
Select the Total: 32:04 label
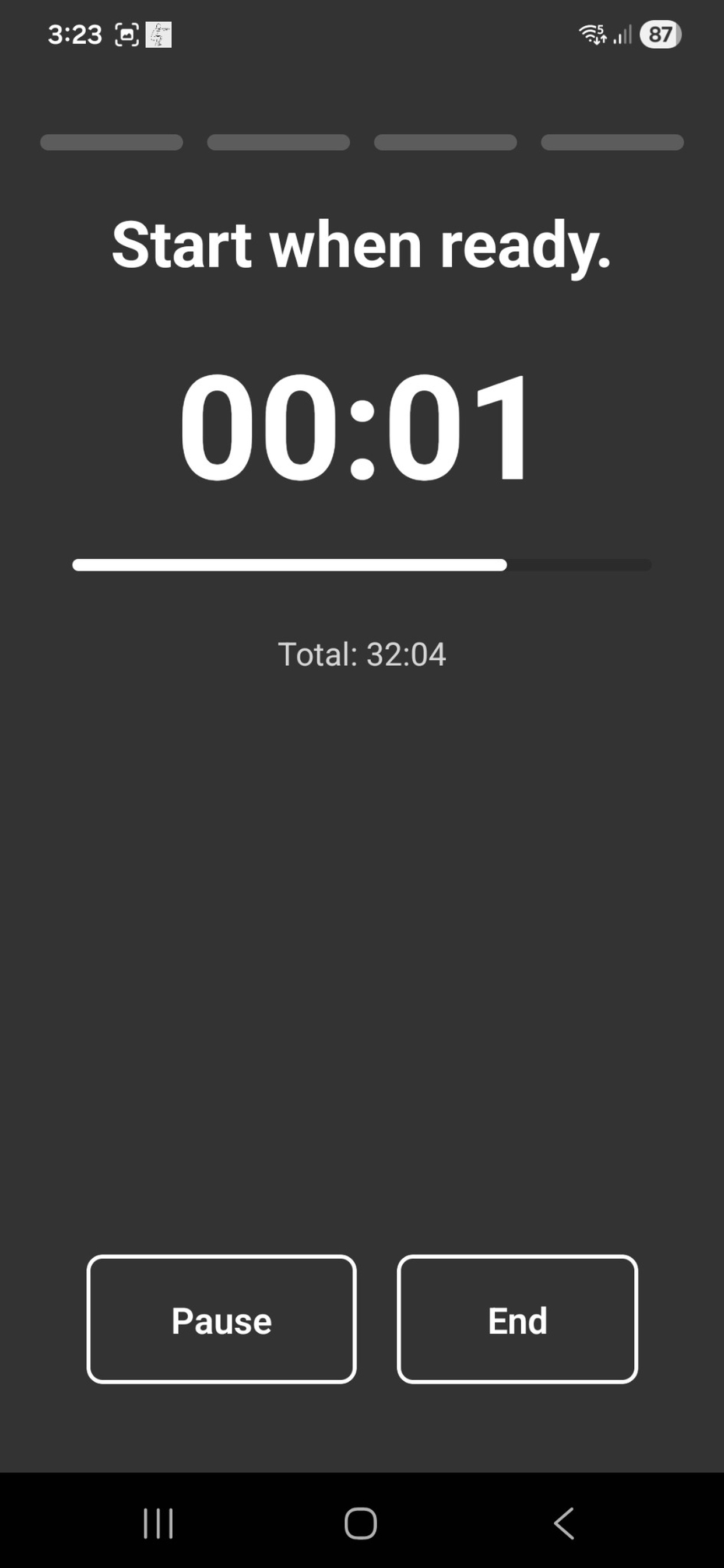click(x=362, y=654)
